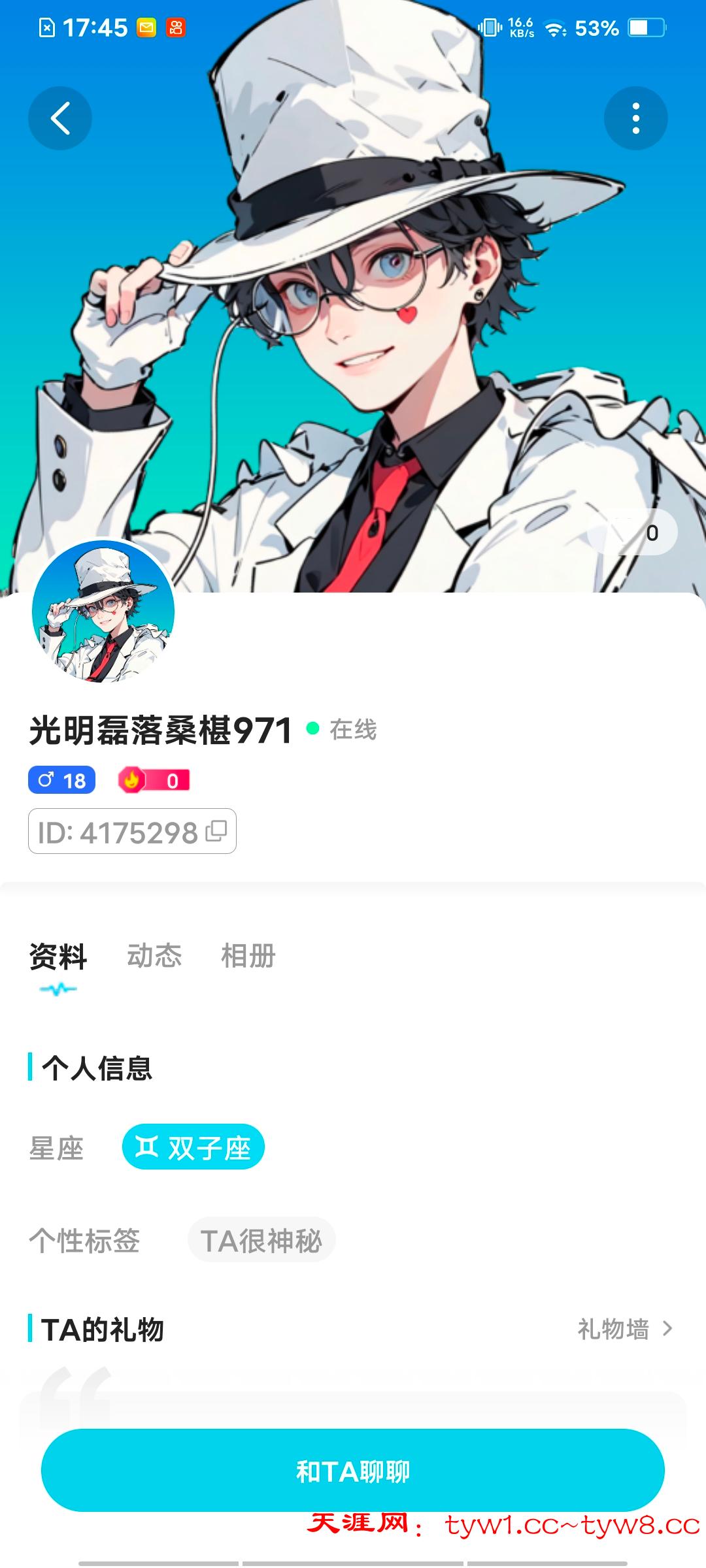Open the 礼物墙 gift wall

[x=624, y=1329]
